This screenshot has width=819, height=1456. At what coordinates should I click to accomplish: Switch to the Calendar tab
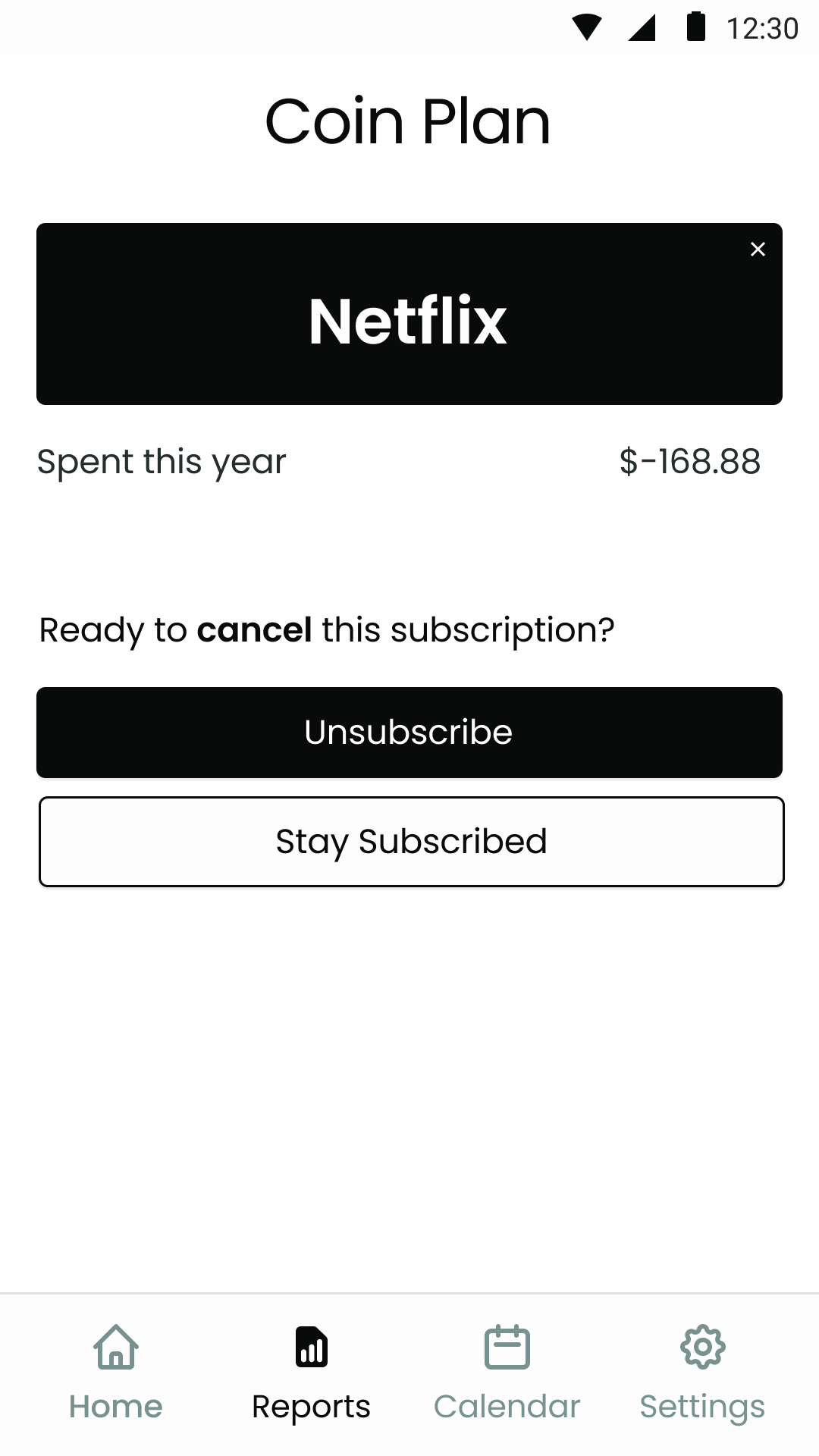point(507,1373)
